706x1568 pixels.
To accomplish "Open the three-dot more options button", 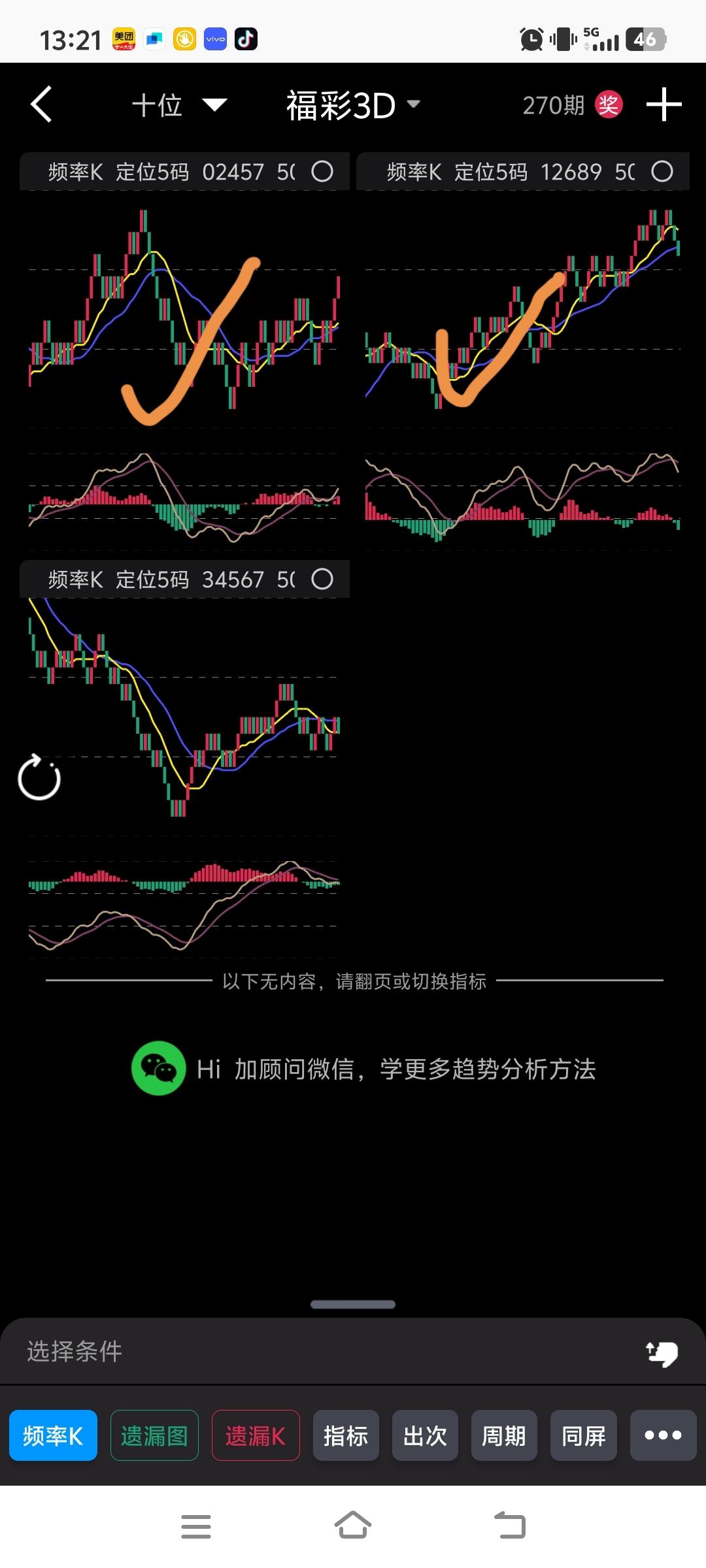I will [663, 1436].
